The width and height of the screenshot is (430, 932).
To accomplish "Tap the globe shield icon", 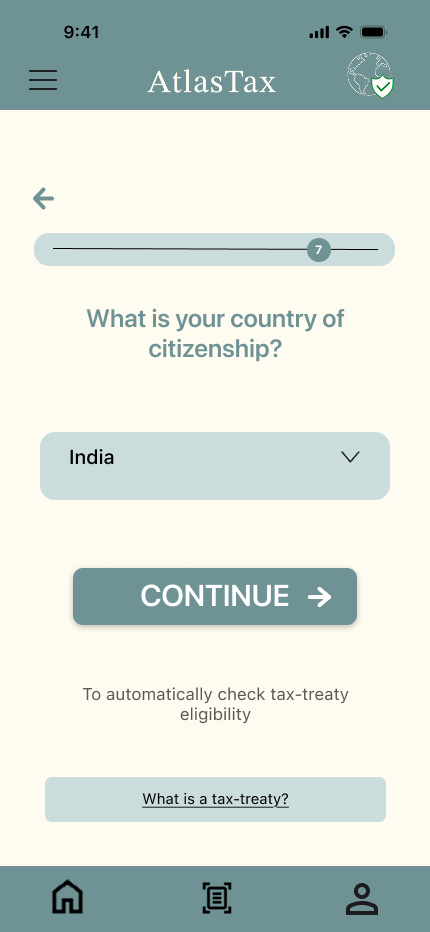I will tap(371, 75).
